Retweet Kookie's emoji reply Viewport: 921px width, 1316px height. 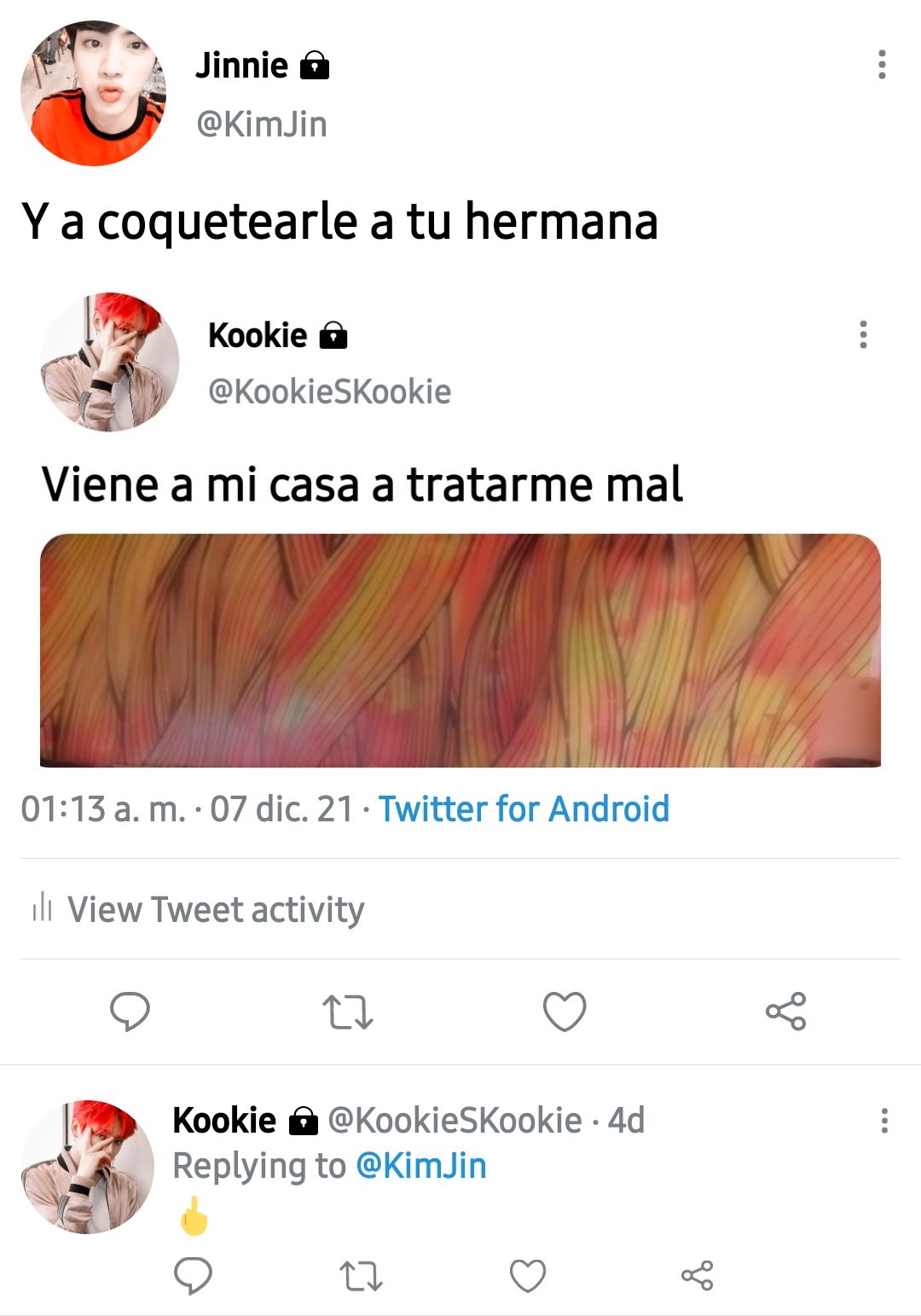361,1276
